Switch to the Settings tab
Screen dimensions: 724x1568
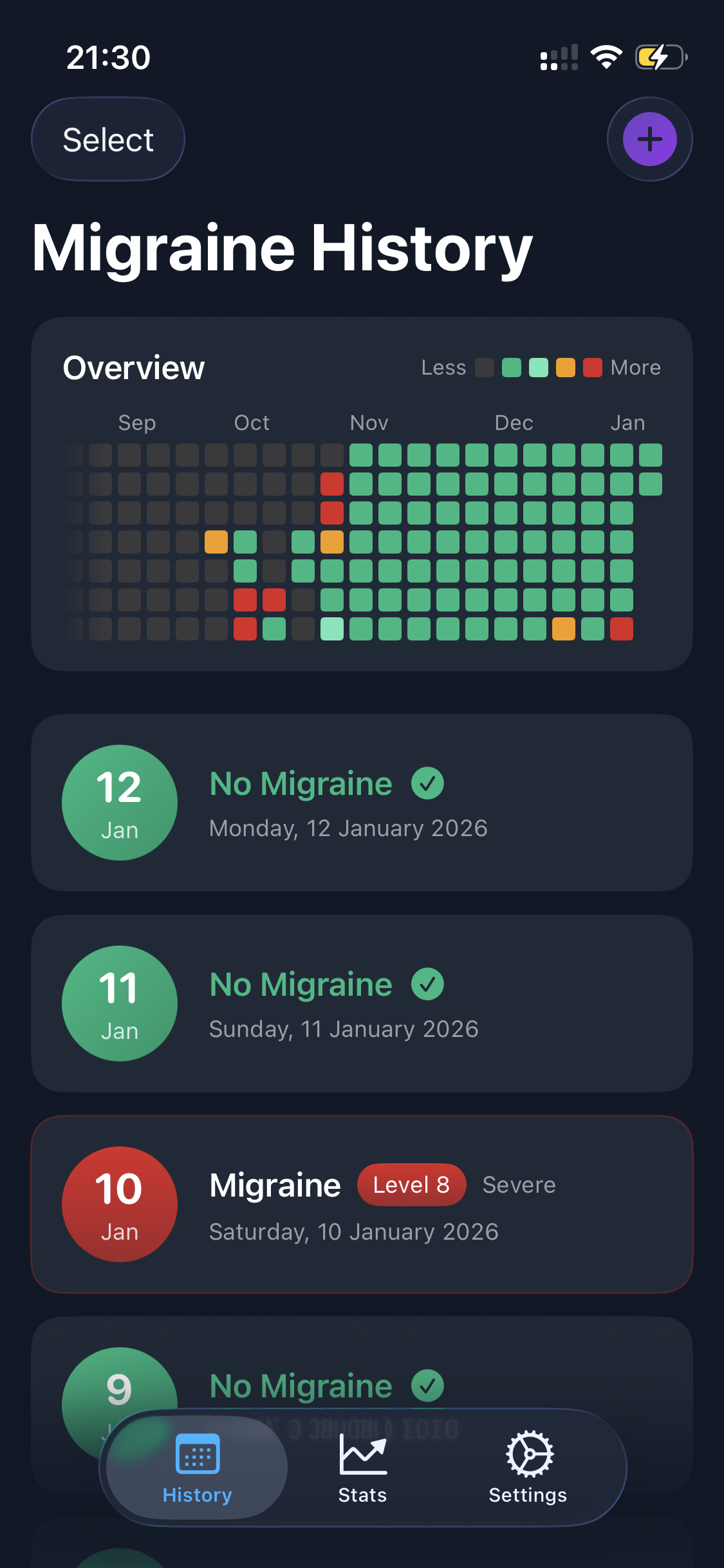[528, 1474]
